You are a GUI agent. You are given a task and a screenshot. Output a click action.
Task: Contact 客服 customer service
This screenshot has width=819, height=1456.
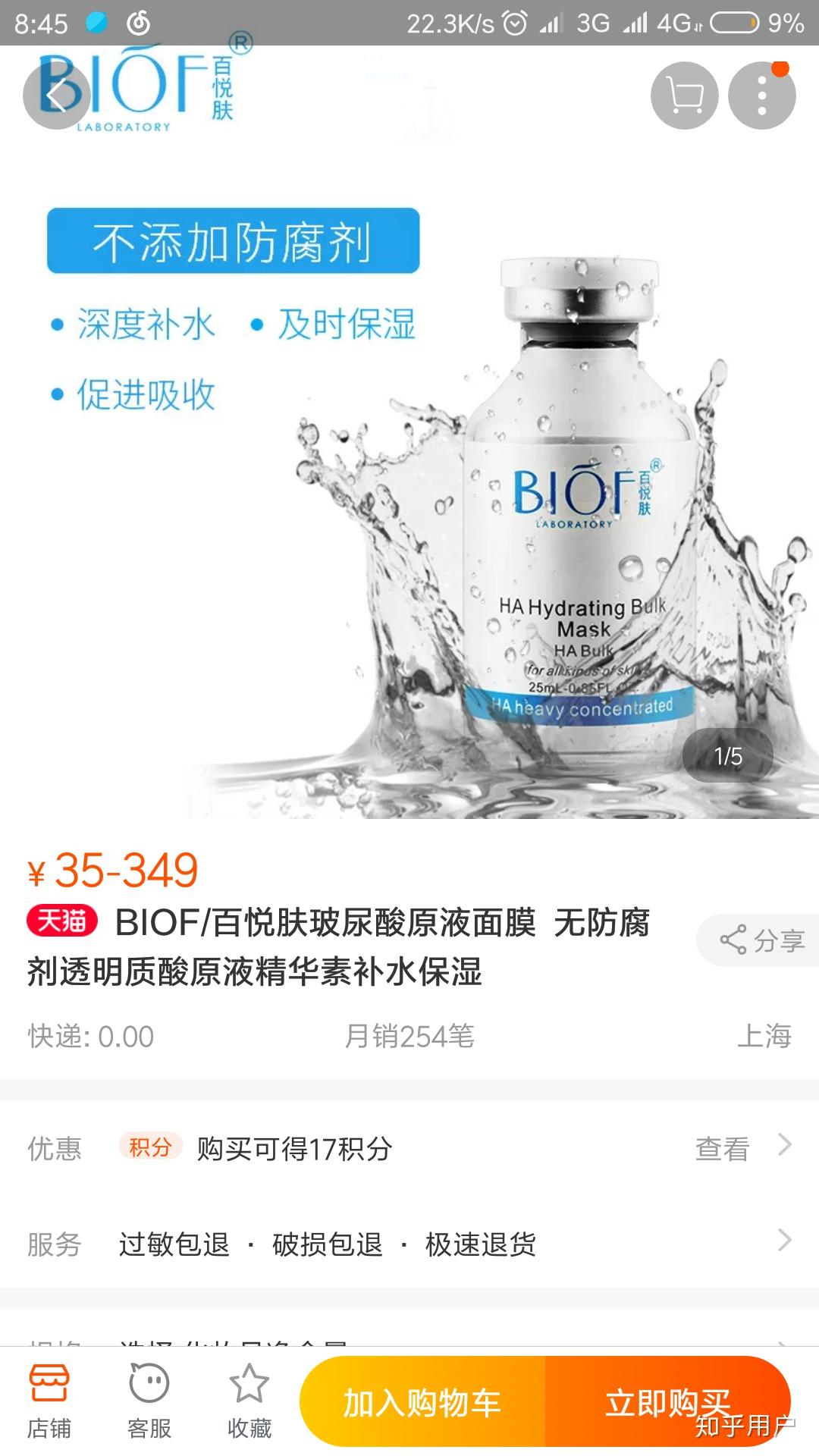pos(149,1401)
